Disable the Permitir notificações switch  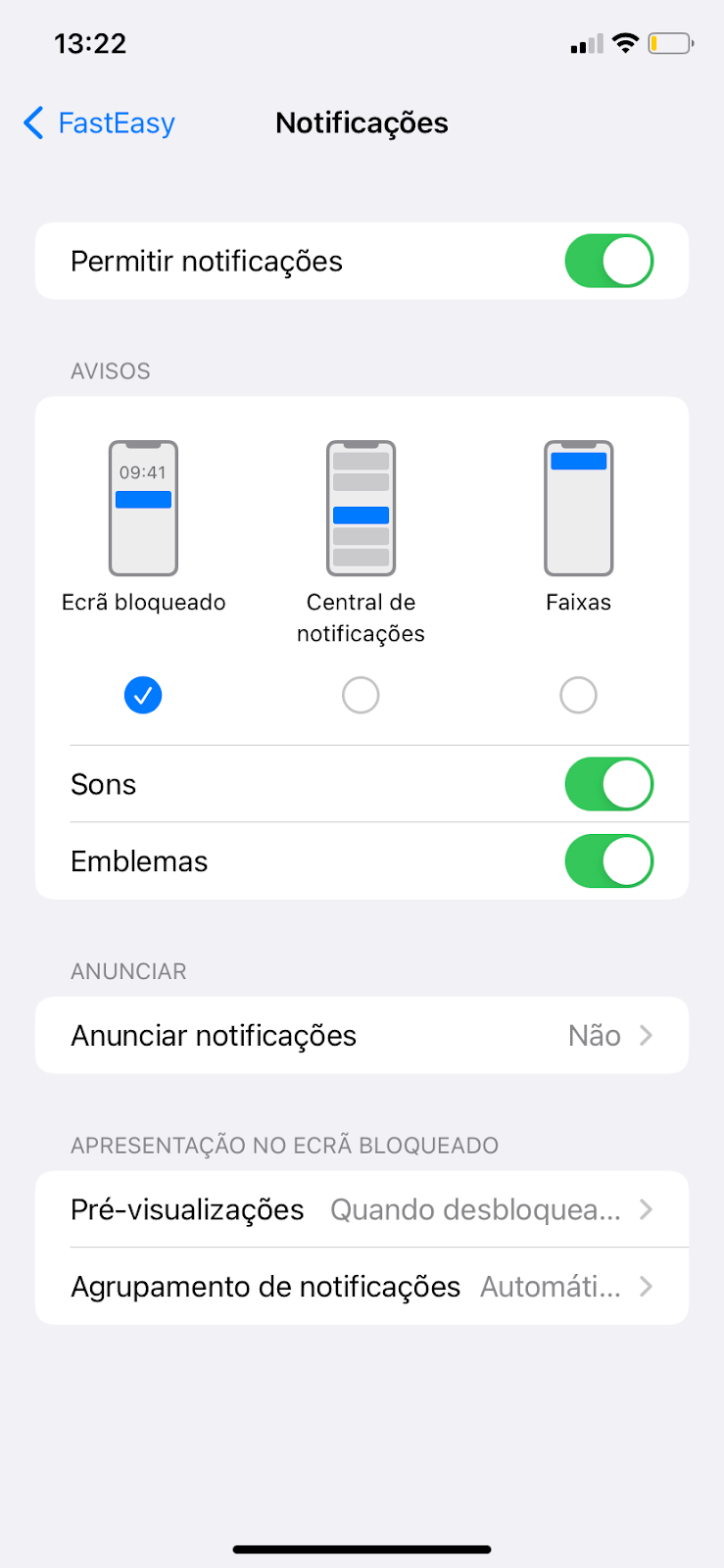click(x=608, y=261)
